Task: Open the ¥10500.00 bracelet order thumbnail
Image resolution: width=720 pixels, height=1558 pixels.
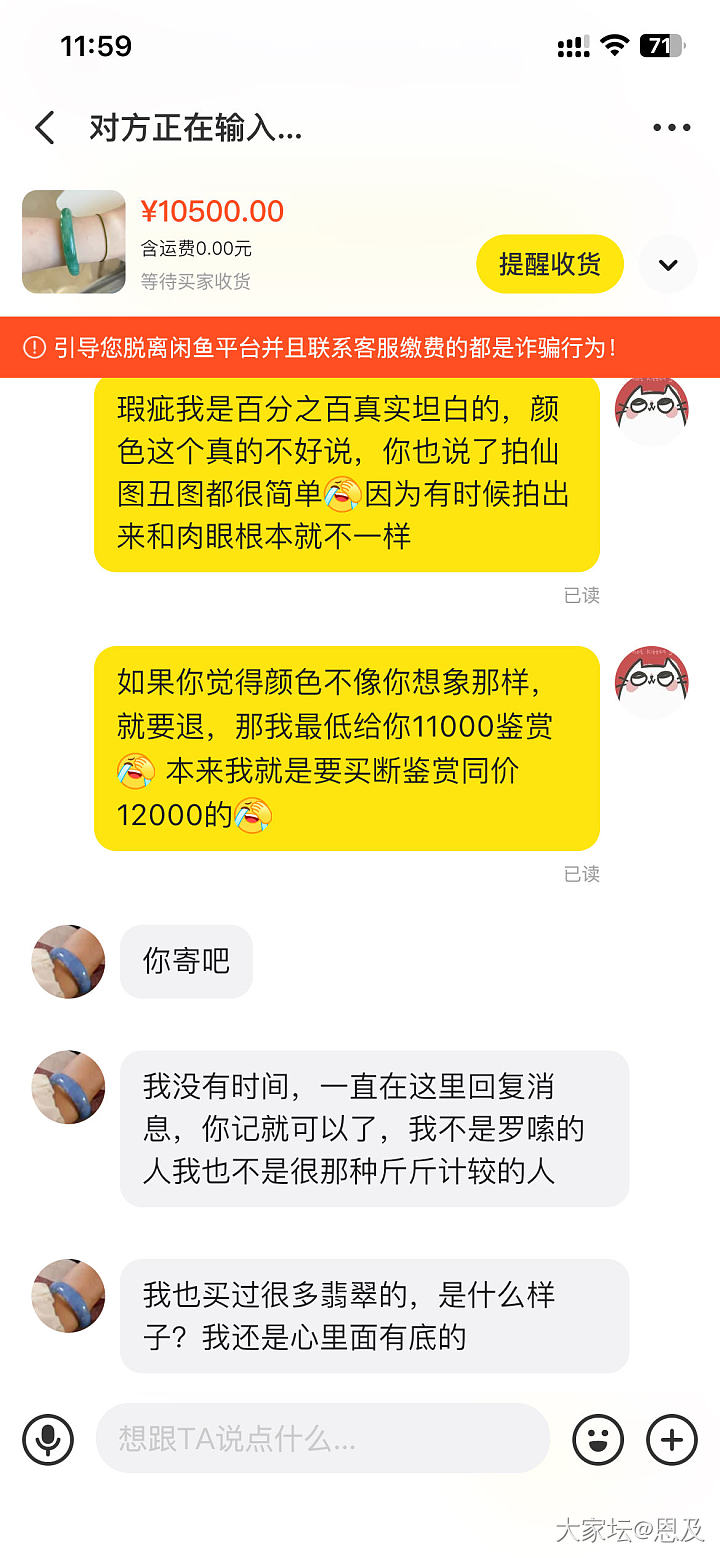Action: (74, 241)
